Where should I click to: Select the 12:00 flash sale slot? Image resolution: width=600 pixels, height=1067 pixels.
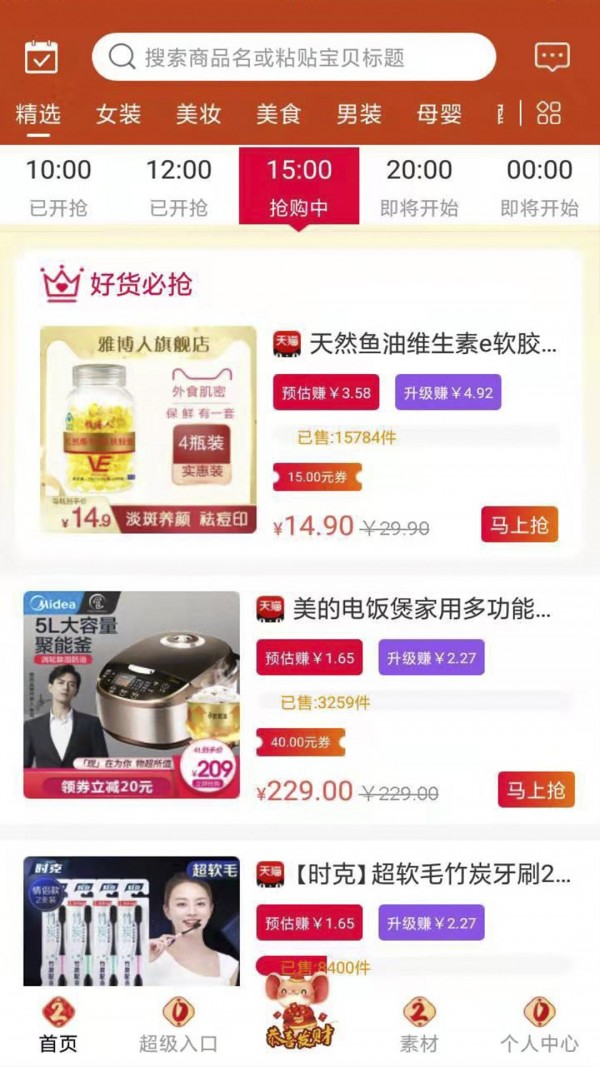(x=179, y=187)
